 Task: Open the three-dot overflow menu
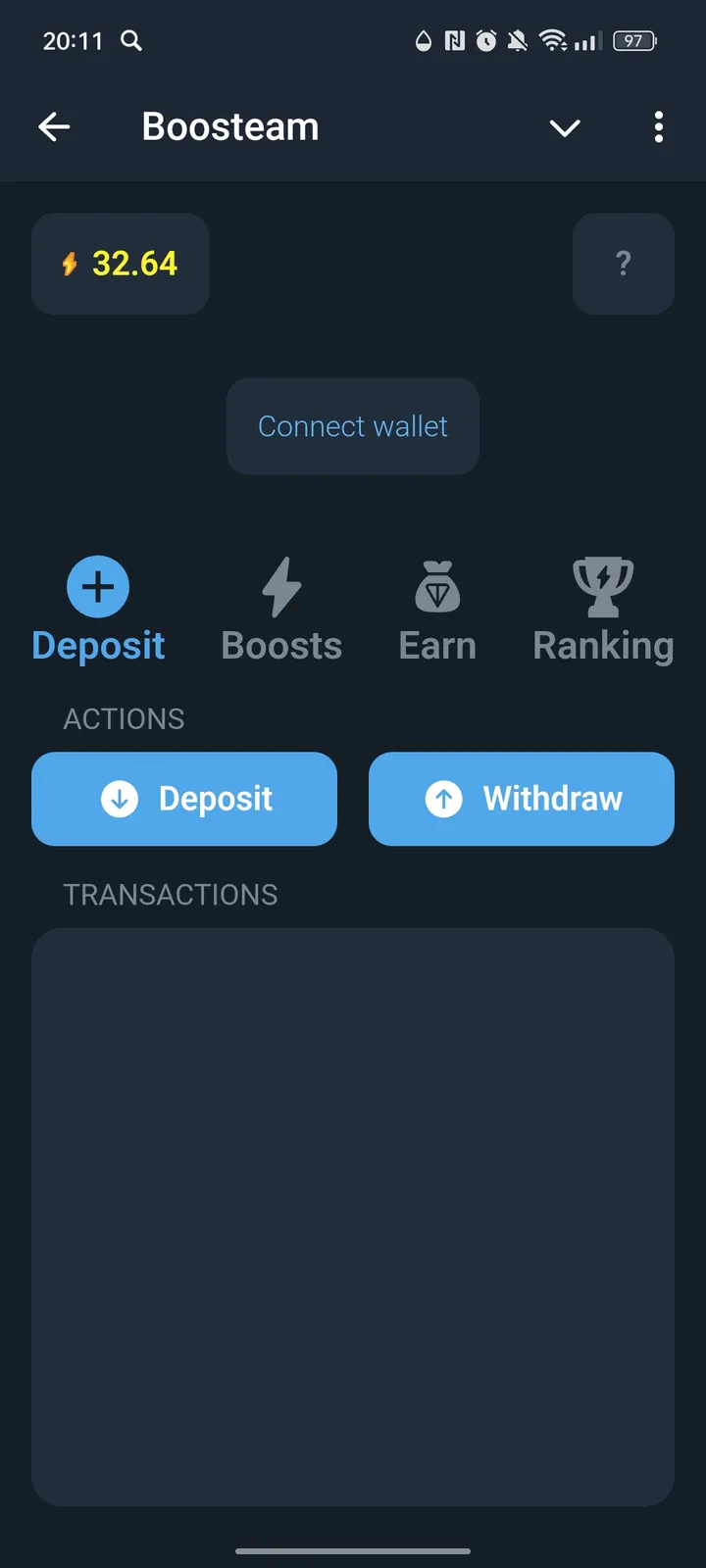(658, 127)
